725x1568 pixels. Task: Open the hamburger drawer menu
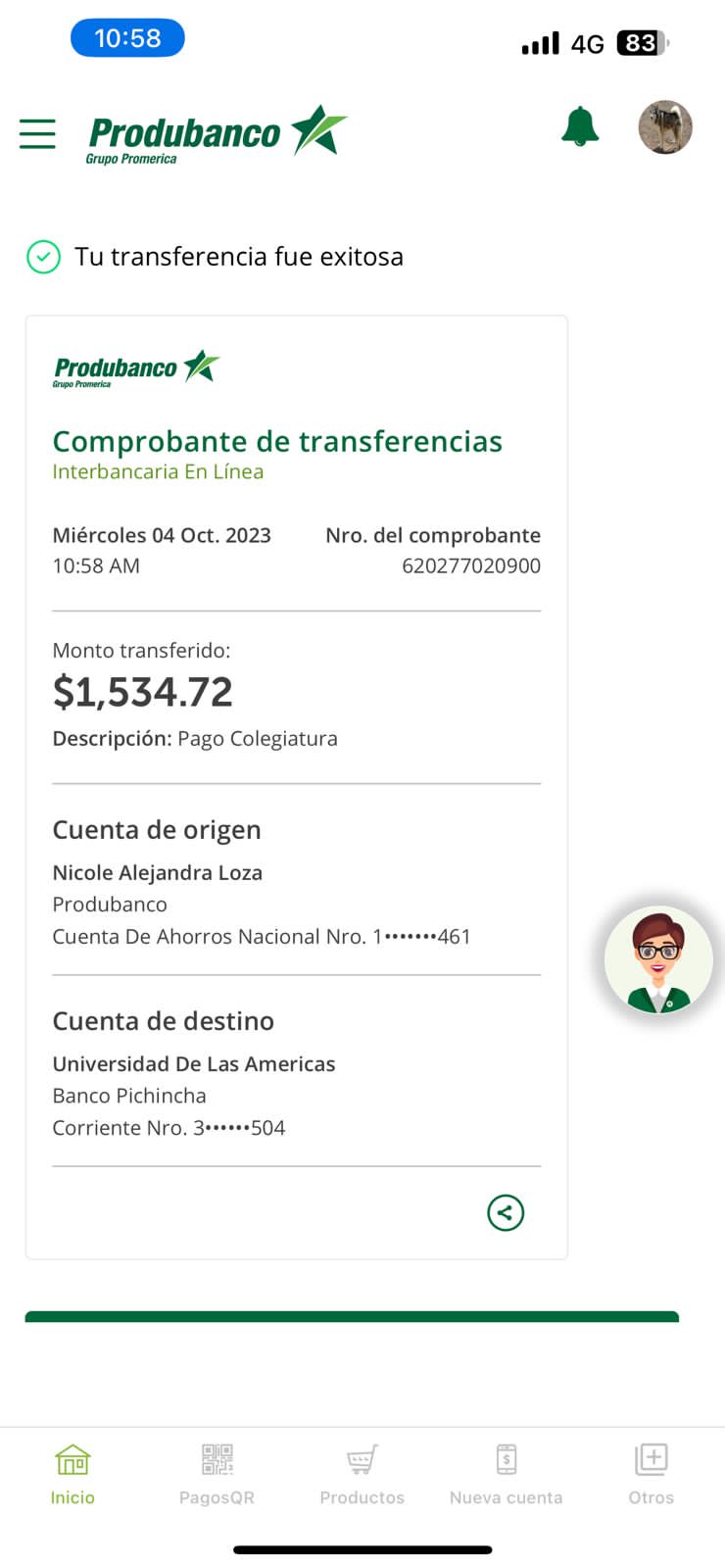(x=37, y=133)
